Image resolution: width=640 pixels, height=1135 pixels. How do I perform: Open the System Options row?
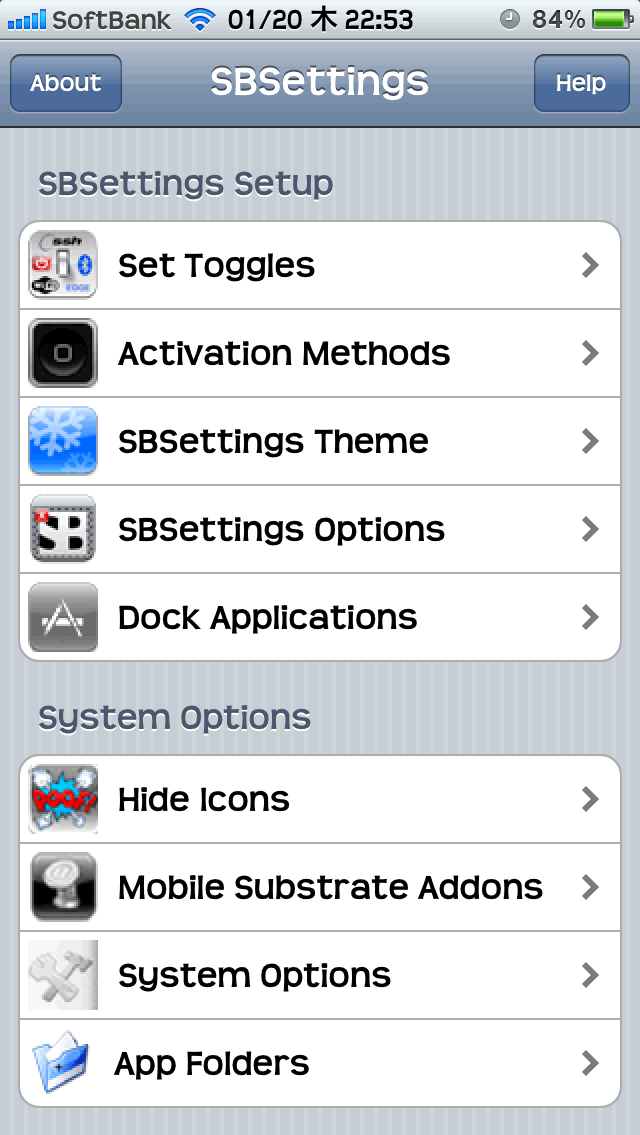coord(320,975)
